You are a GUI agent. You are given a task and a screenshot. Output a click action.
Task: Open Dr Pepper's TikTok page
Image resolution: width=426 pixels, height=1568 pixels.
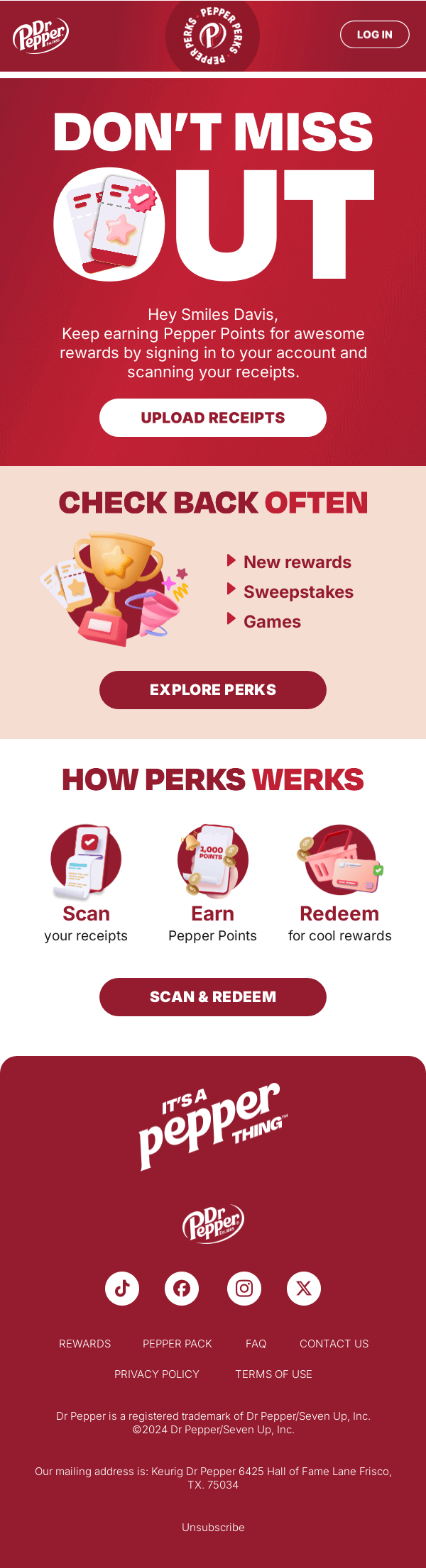tap(122, 1288)
